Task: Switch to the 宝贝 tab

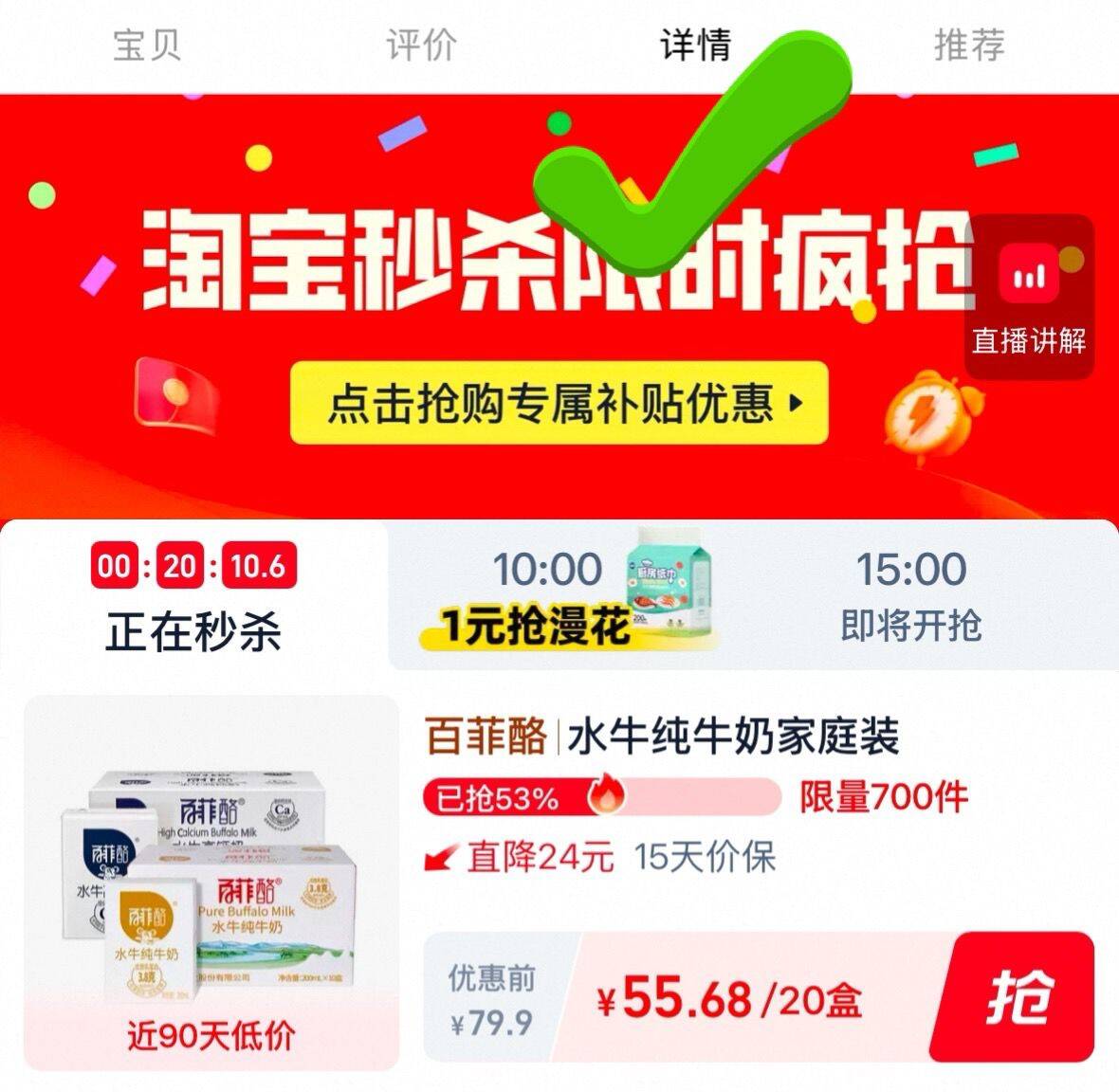Action: point(147,45)
